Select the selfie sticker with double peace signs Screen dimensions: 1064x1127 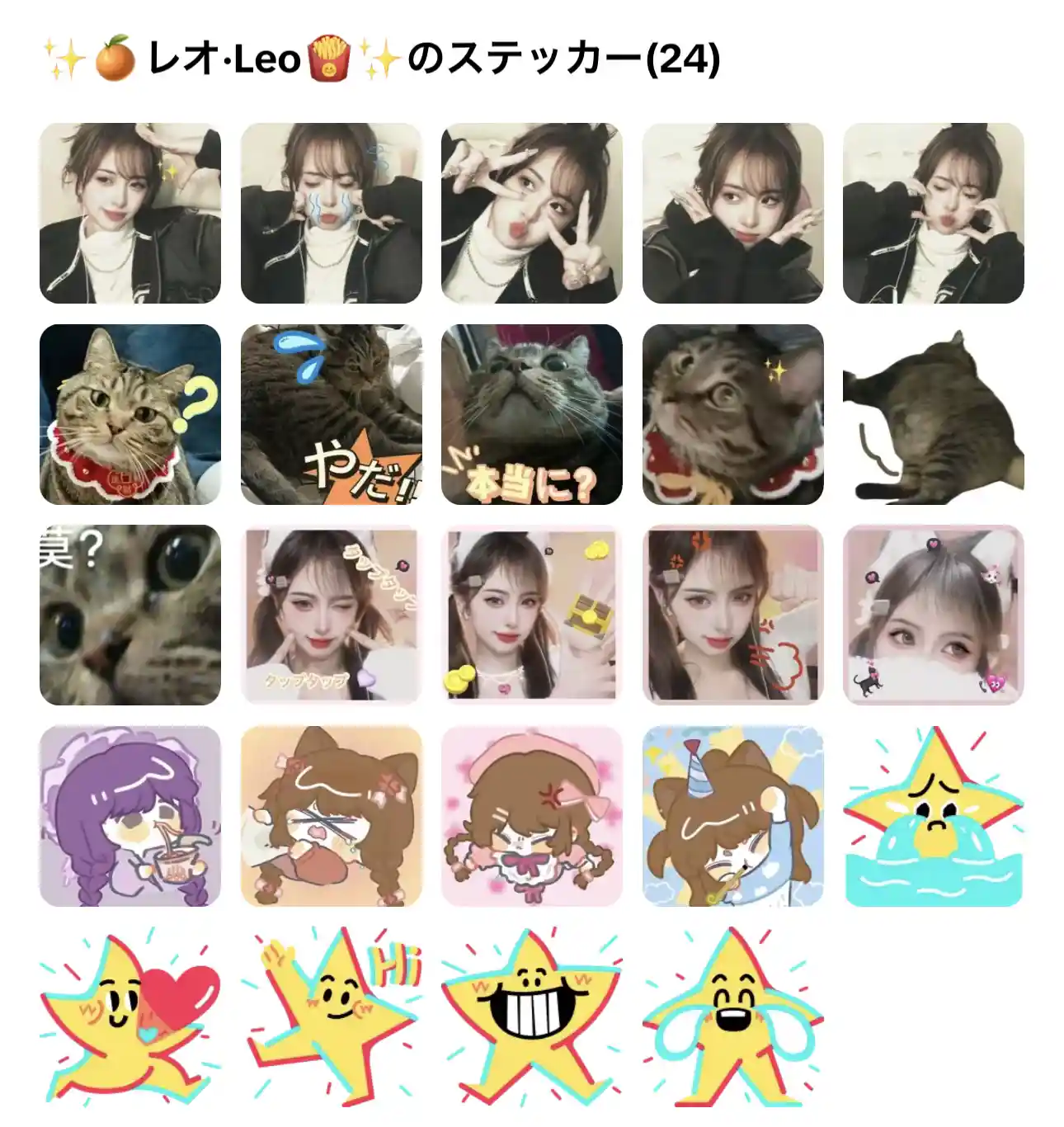(x=532, y=213)
